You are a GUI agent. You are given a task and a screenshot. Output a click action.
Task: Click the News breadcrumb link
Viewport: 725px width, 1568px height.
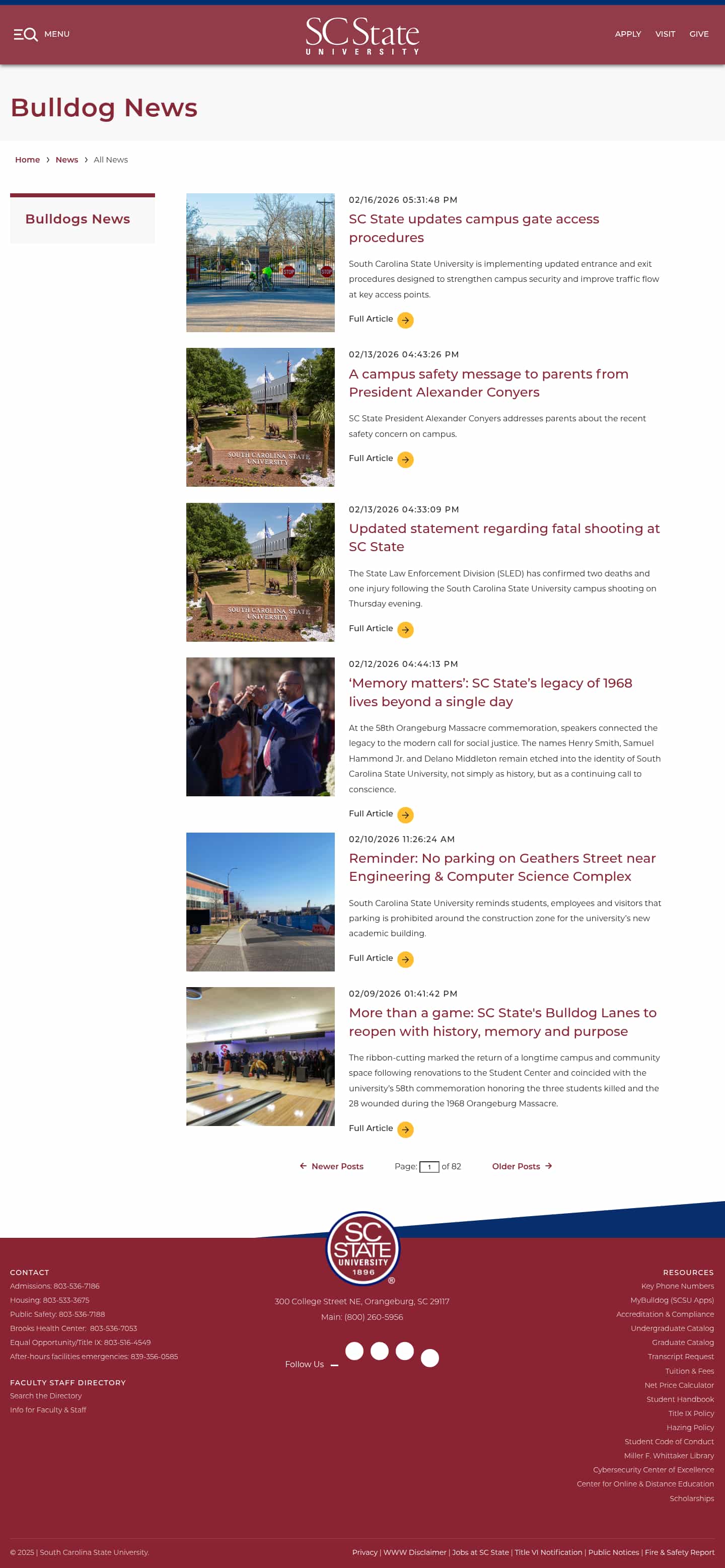point(67,160)
